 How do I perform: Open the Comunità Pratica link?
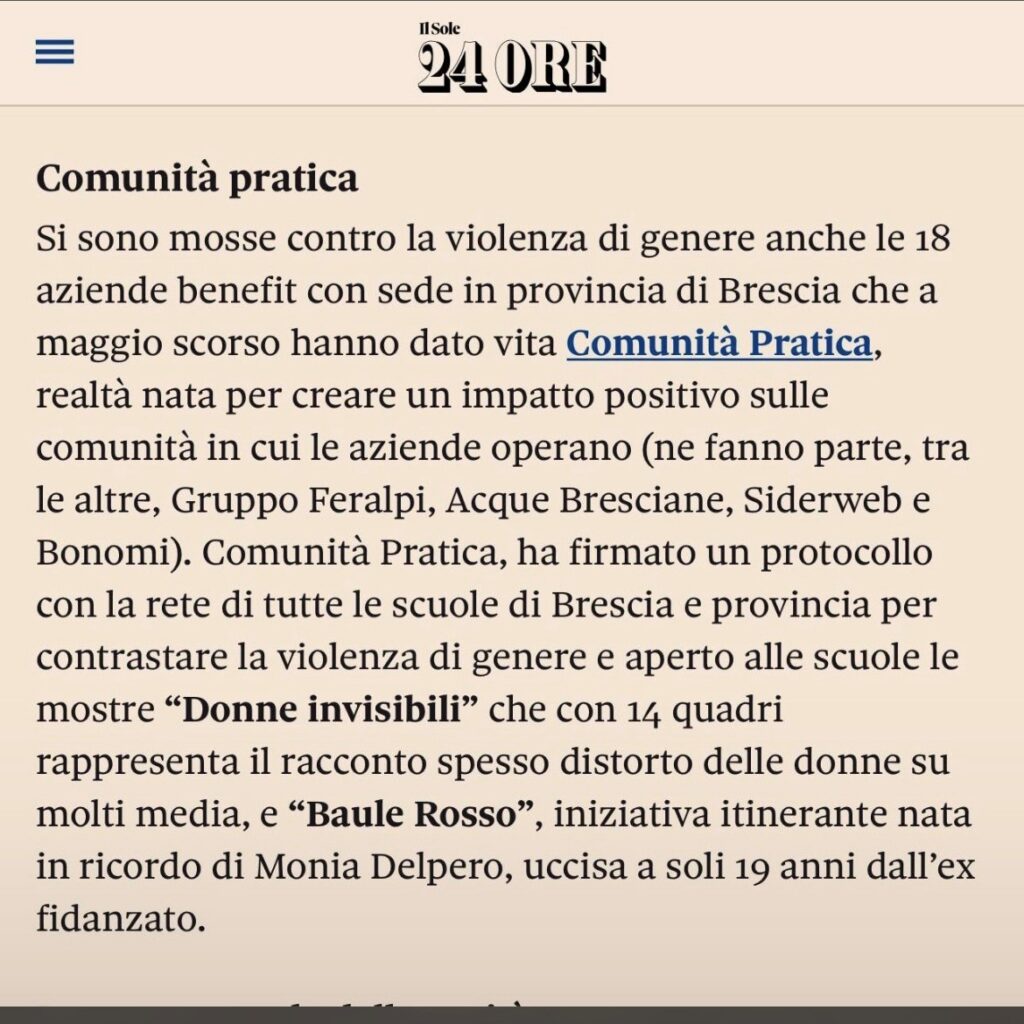(x=719, y=344)
